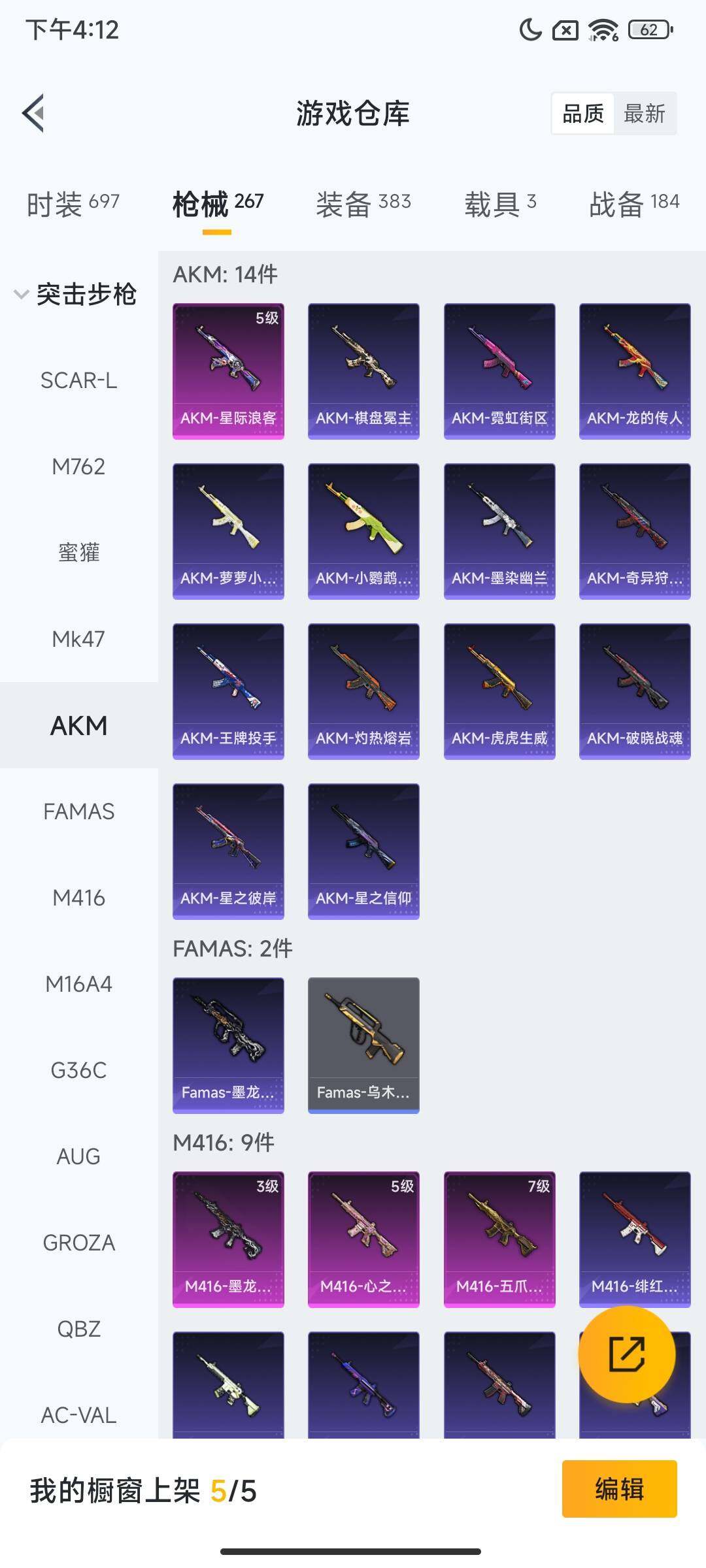The image size is (706, 1568).
Task: Sort items by 品质
Action: tap(583, 114)
